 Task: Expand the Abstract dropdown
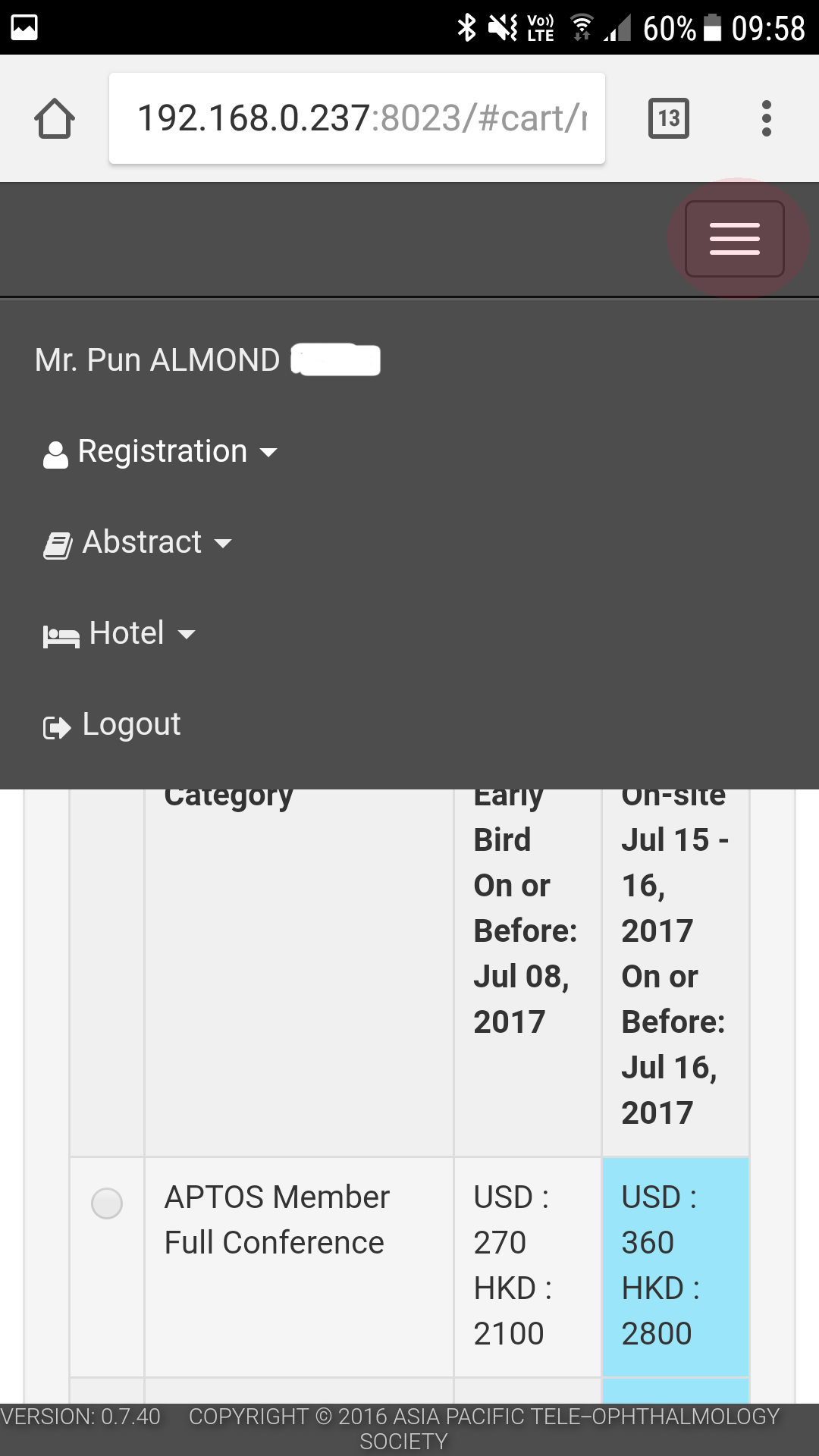point(139,543)
